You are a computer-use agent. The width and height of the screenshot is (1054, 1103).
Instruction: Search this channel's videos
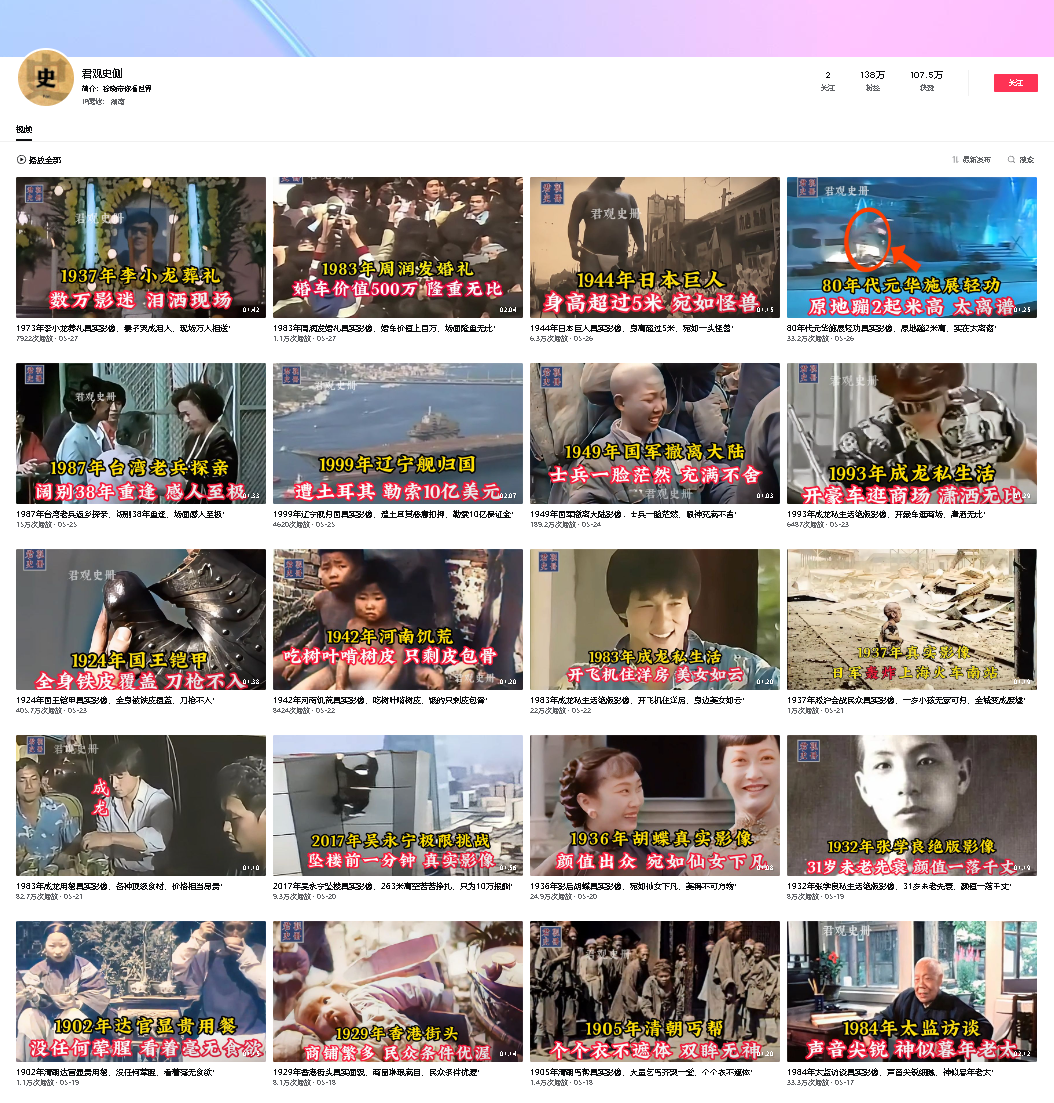tap(1021, 160)
